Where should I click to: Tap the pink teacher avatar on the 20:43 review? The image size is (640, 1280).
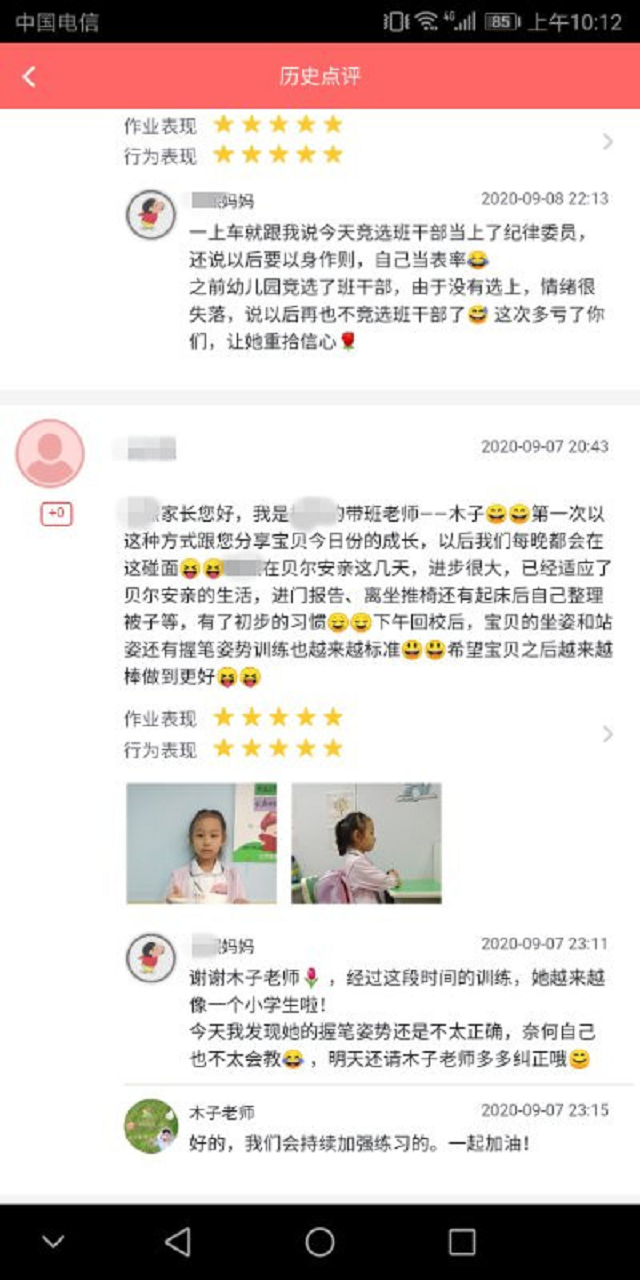click(50, 454)
